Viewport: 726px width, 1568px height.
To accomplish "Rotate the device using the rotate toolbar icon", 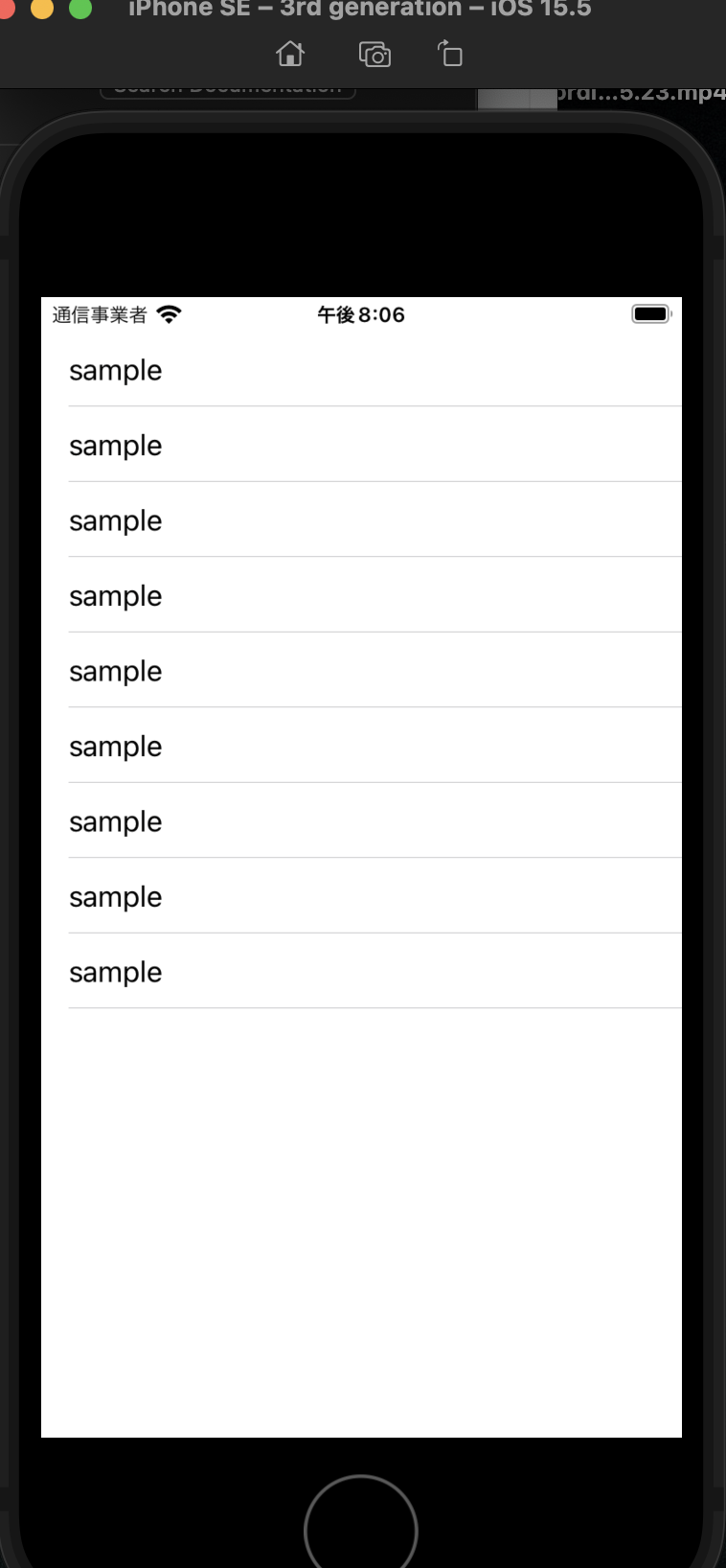I will point(450,54).
